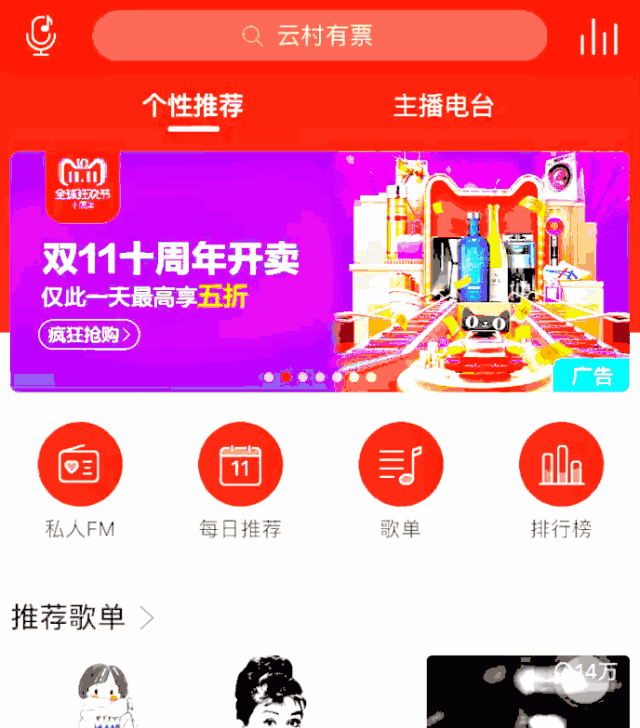The width and height of the screenshot is (640, 728).
Task: Open 私人FM radio
Action: tap(80, 467)
